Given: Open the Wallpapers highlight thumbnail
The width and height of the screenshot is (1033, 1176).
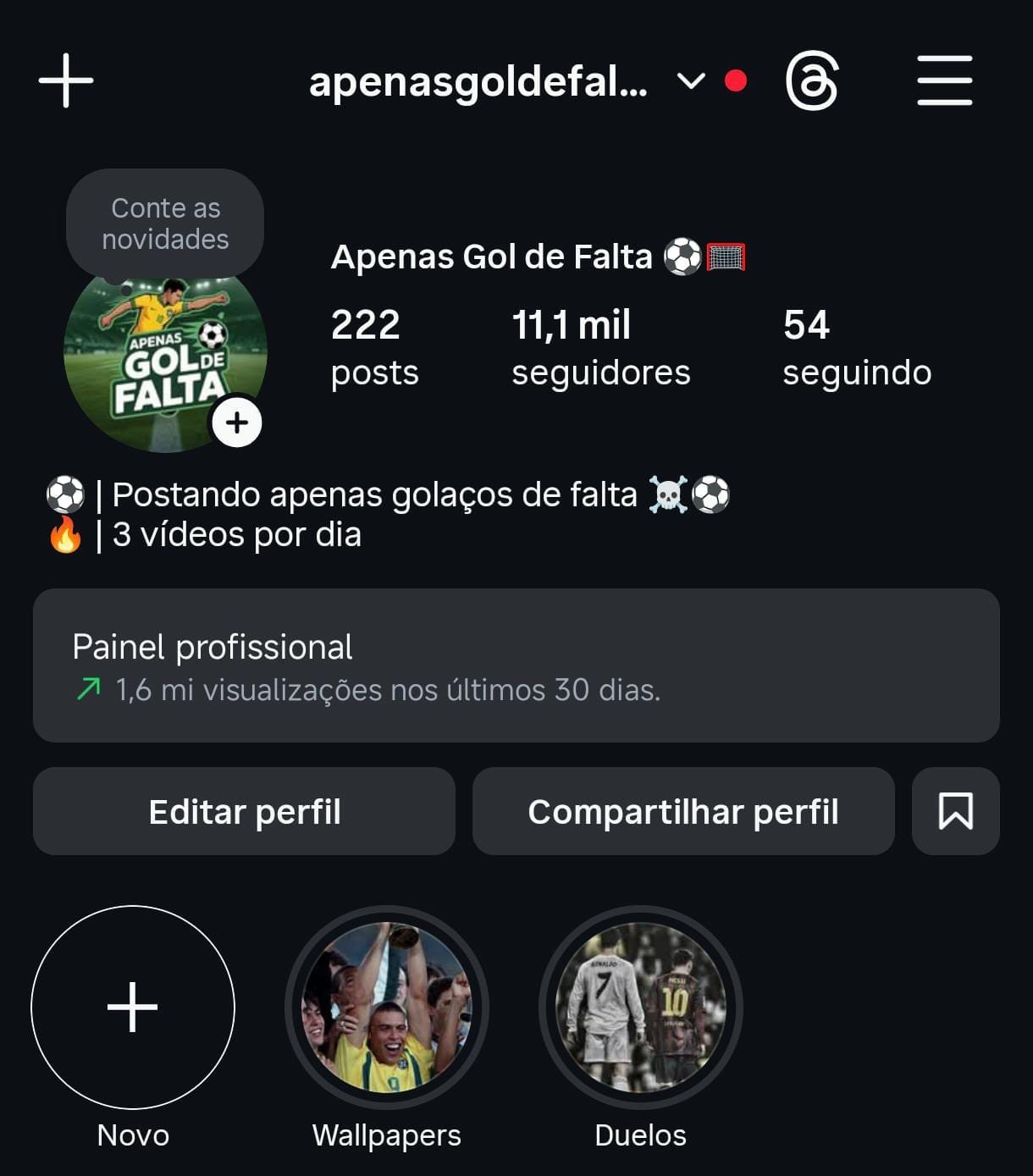Looking at the screenshot, I should point(386,1008).
